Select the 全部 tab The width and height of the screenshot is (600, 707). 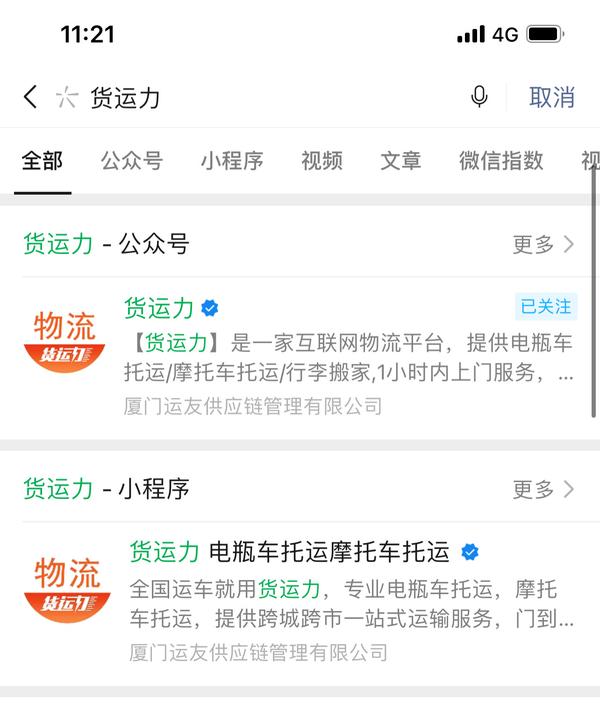(x=42, y=160)
